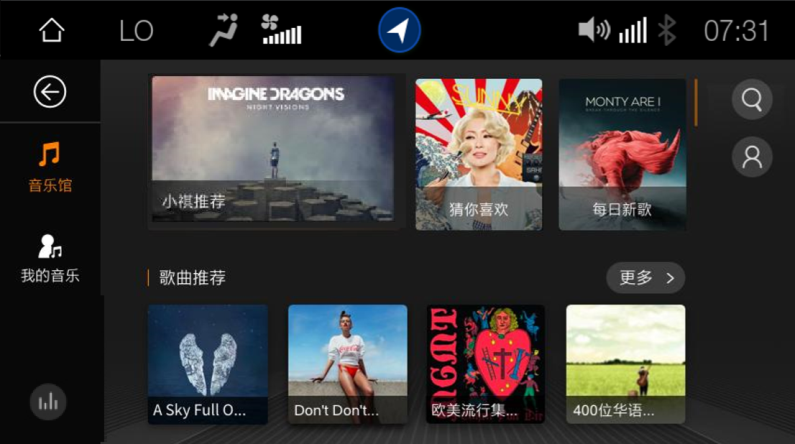Play A Sky Full O... song card

[208, 364]
